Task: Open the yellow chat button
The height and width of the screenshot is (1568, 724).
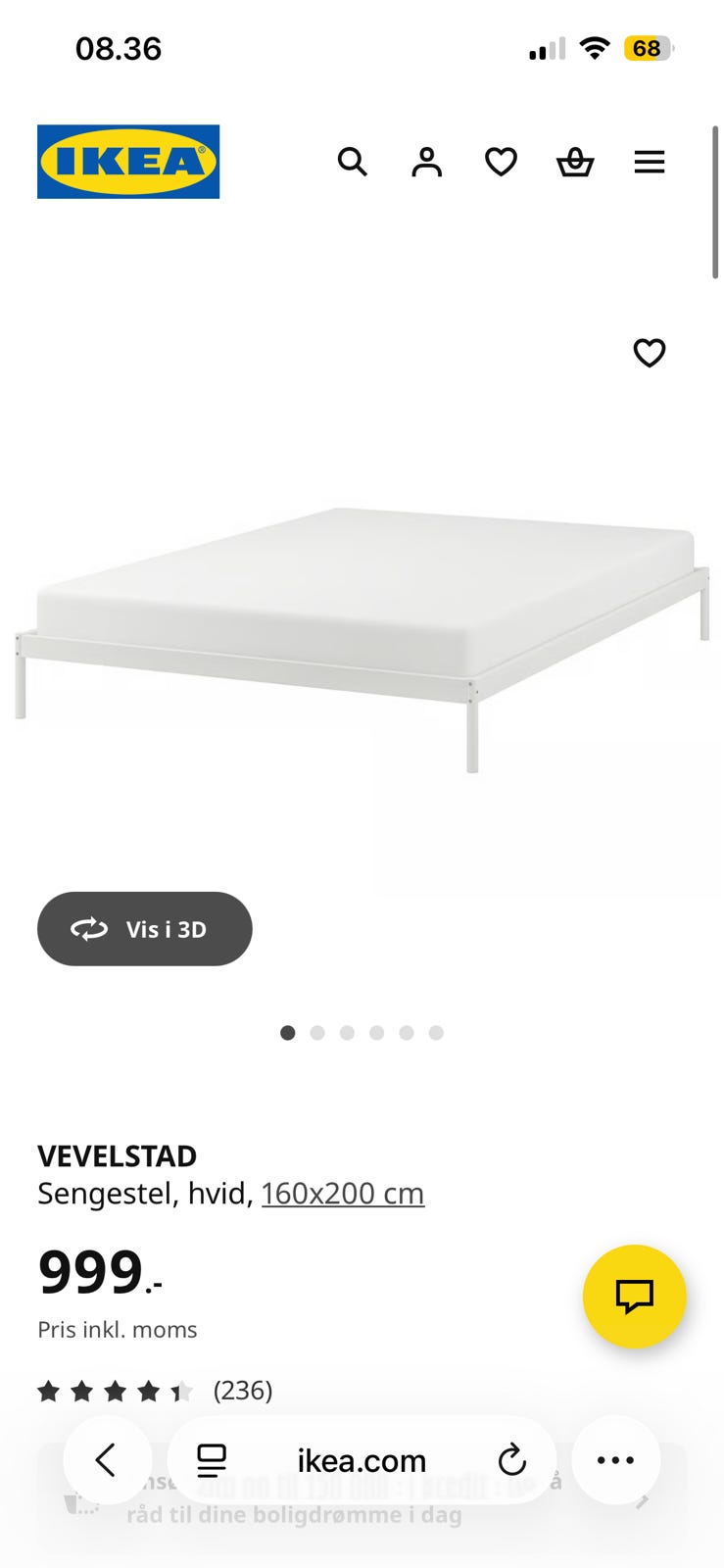Action: pyautogui.click(x=634, y=1297)
